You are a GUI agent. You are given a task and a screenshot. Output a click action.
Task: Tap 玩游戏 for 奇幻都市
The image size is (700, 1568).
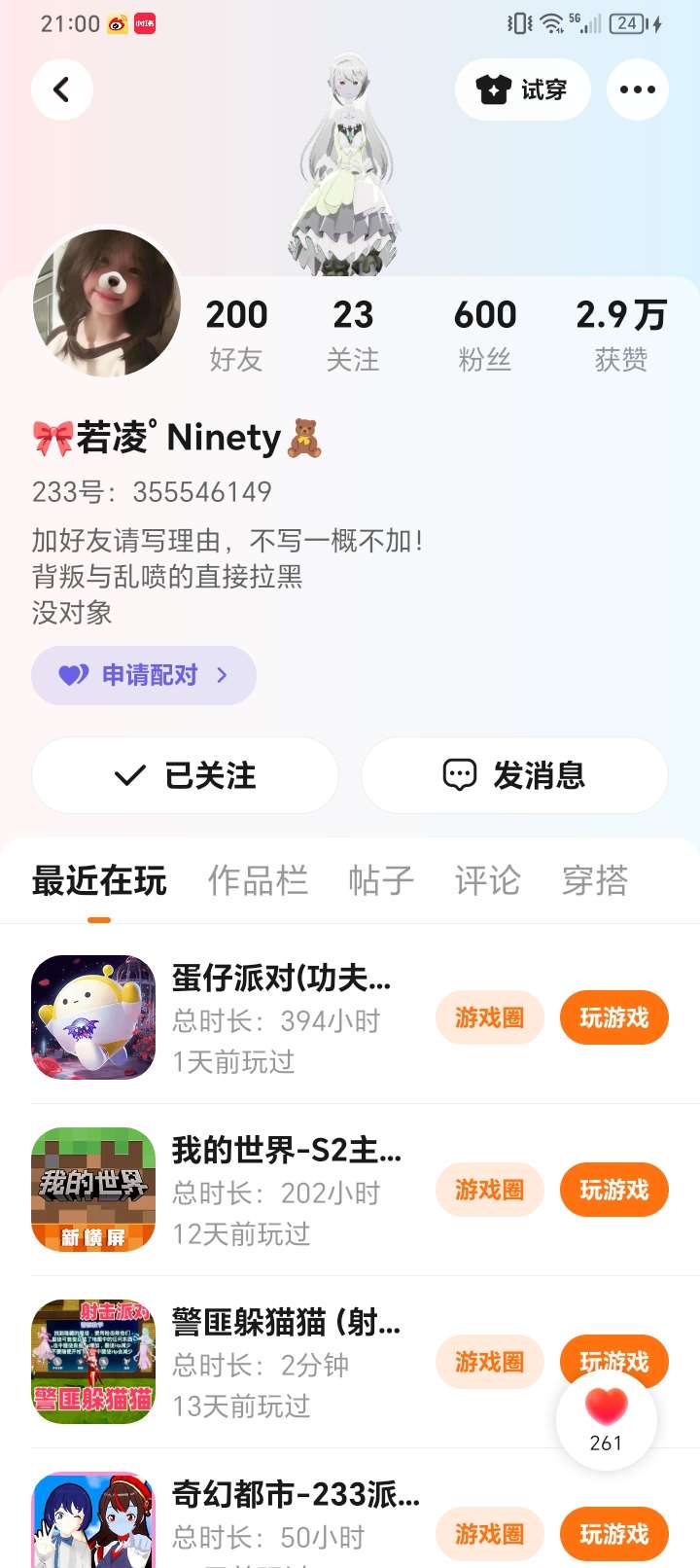[x=613, y=1534]
